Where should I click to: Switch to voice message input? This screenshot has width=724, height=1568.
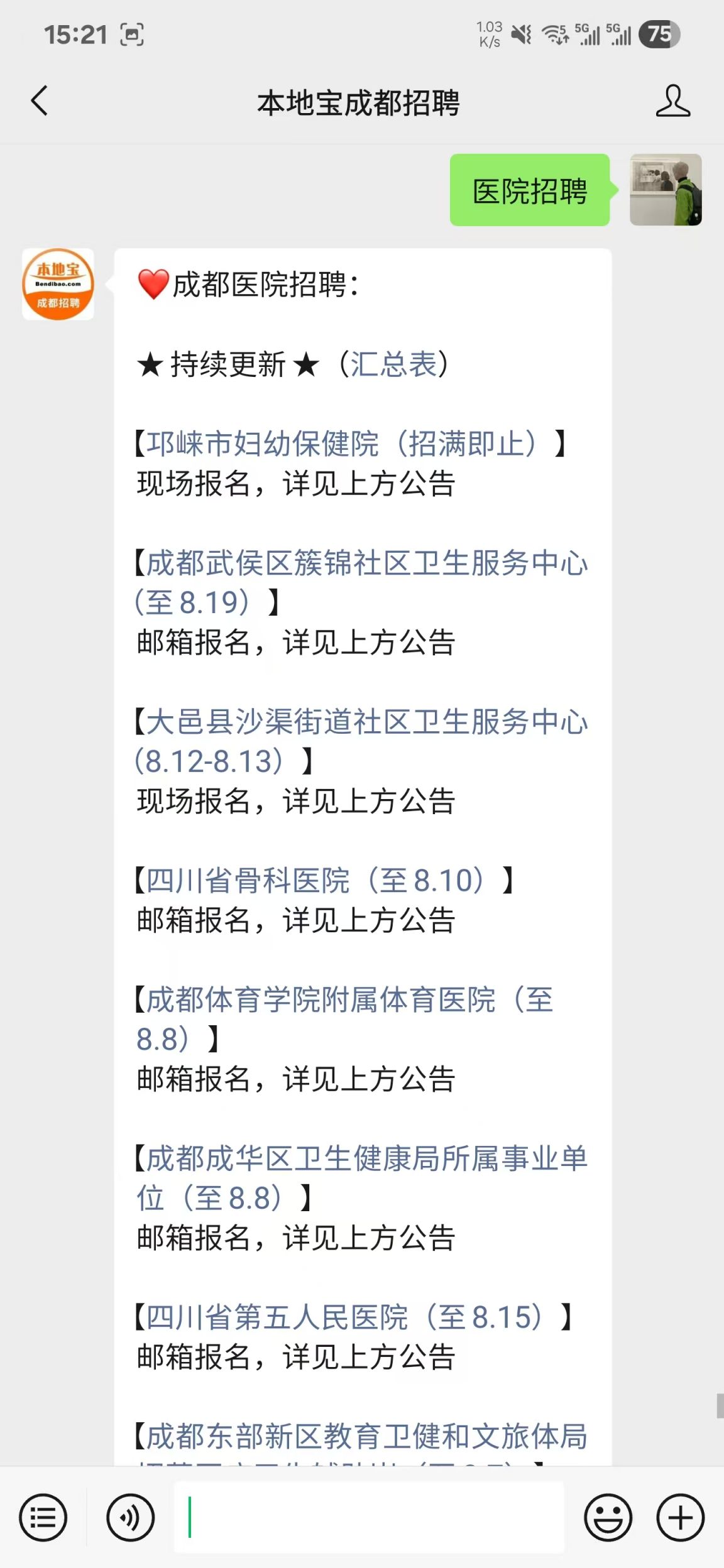coord(130,1518)
